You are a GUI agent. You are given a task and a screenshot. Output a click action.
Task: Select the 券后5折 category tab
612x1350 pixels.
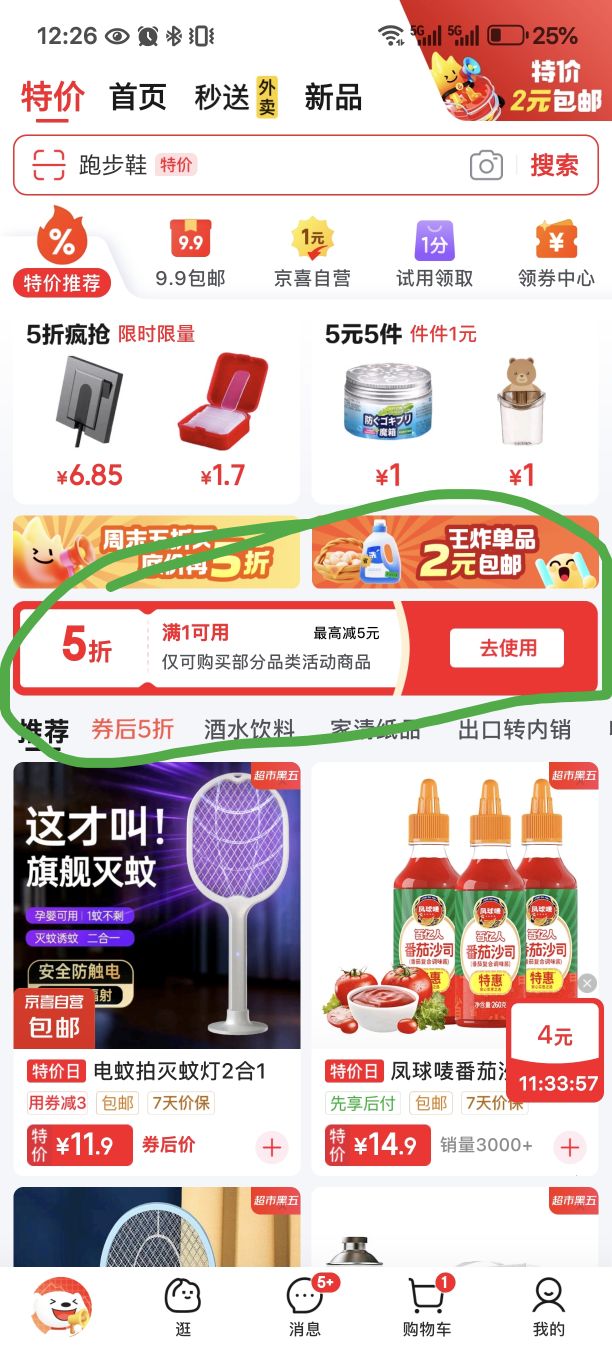(132, 729)
